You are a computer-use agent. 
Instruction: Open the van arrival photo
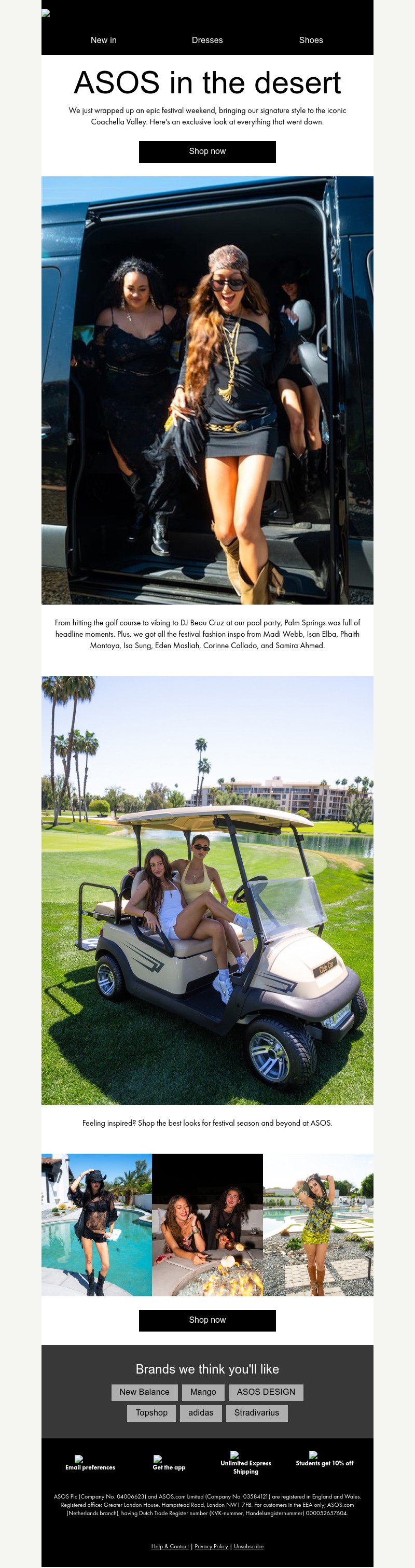click(207, 389)
